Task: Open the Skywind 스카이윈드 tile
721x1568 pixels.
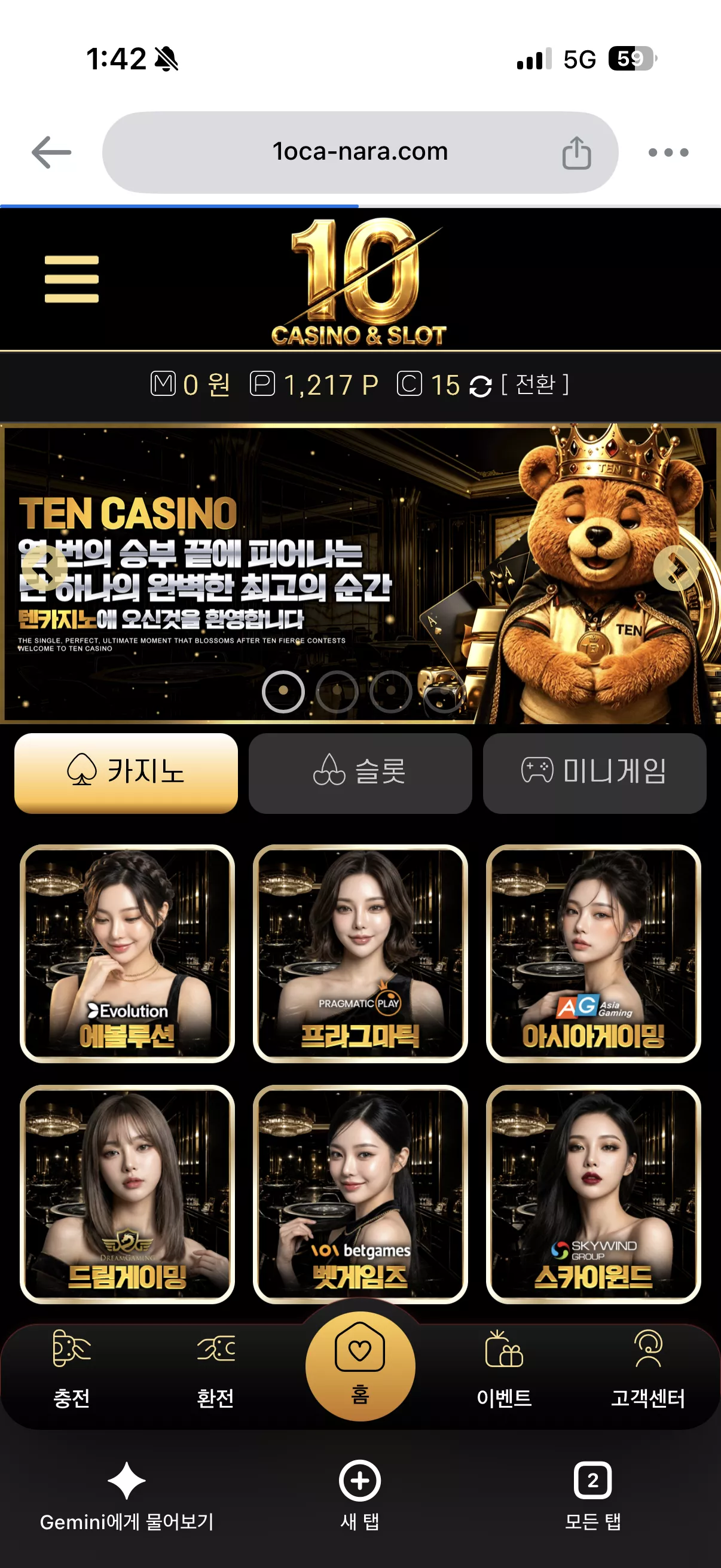Action: click(593, 1194)
